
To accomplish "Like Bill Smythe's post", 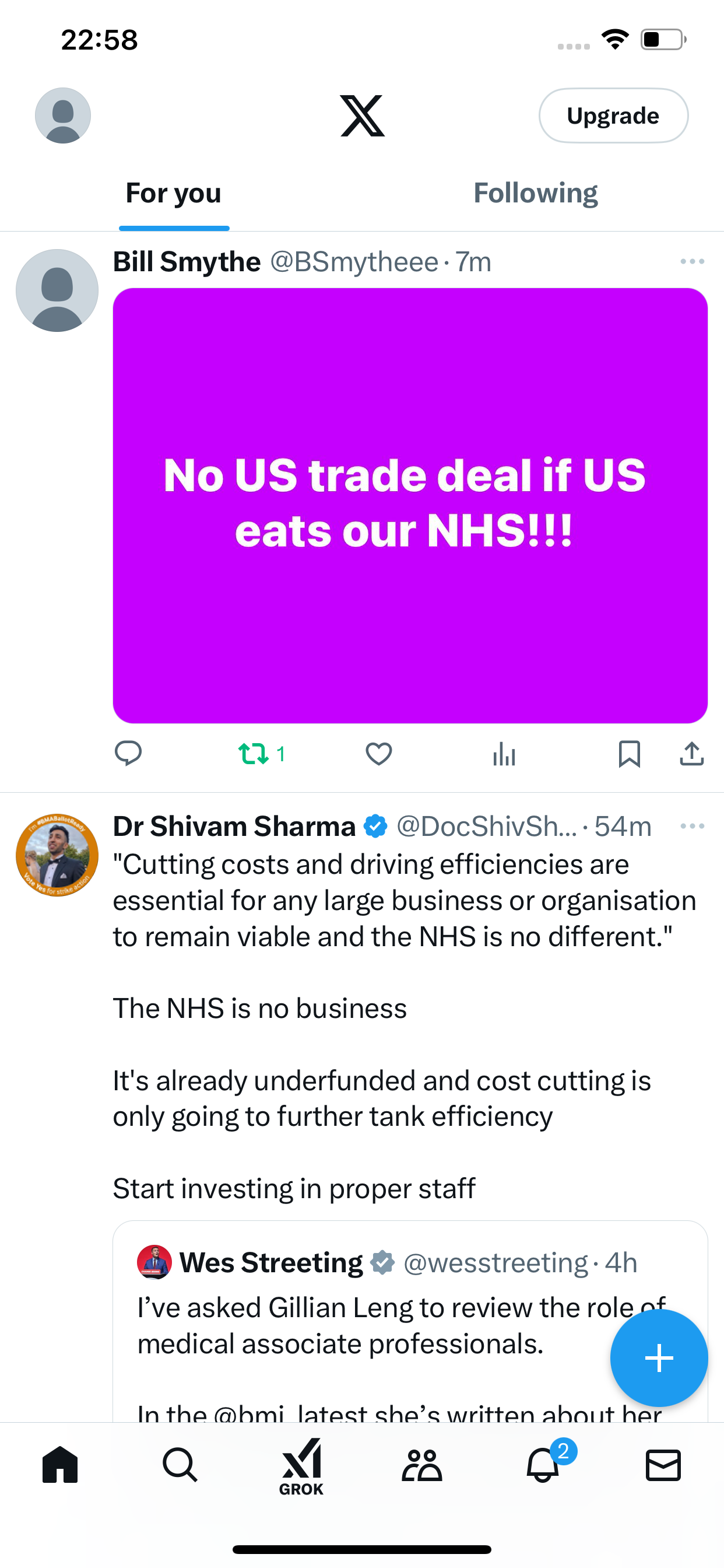I will tap(378, 754).
